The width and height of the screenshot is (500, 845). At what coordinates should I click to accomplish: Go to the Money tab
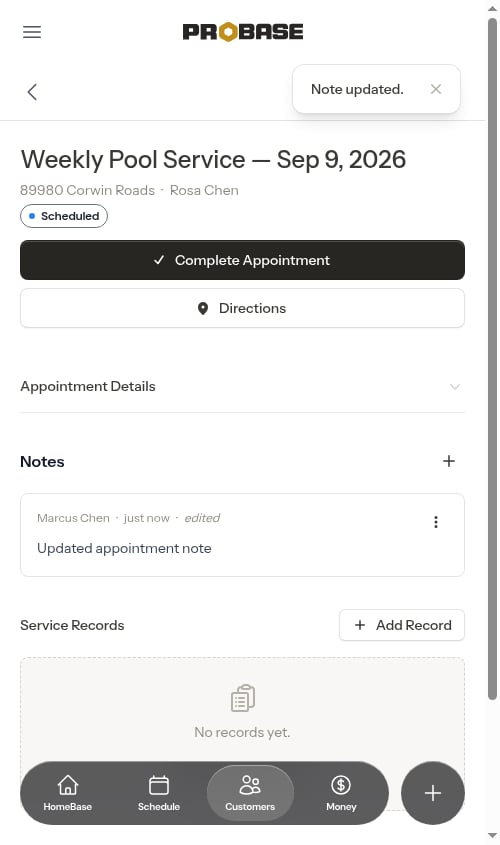pos(341,793)
